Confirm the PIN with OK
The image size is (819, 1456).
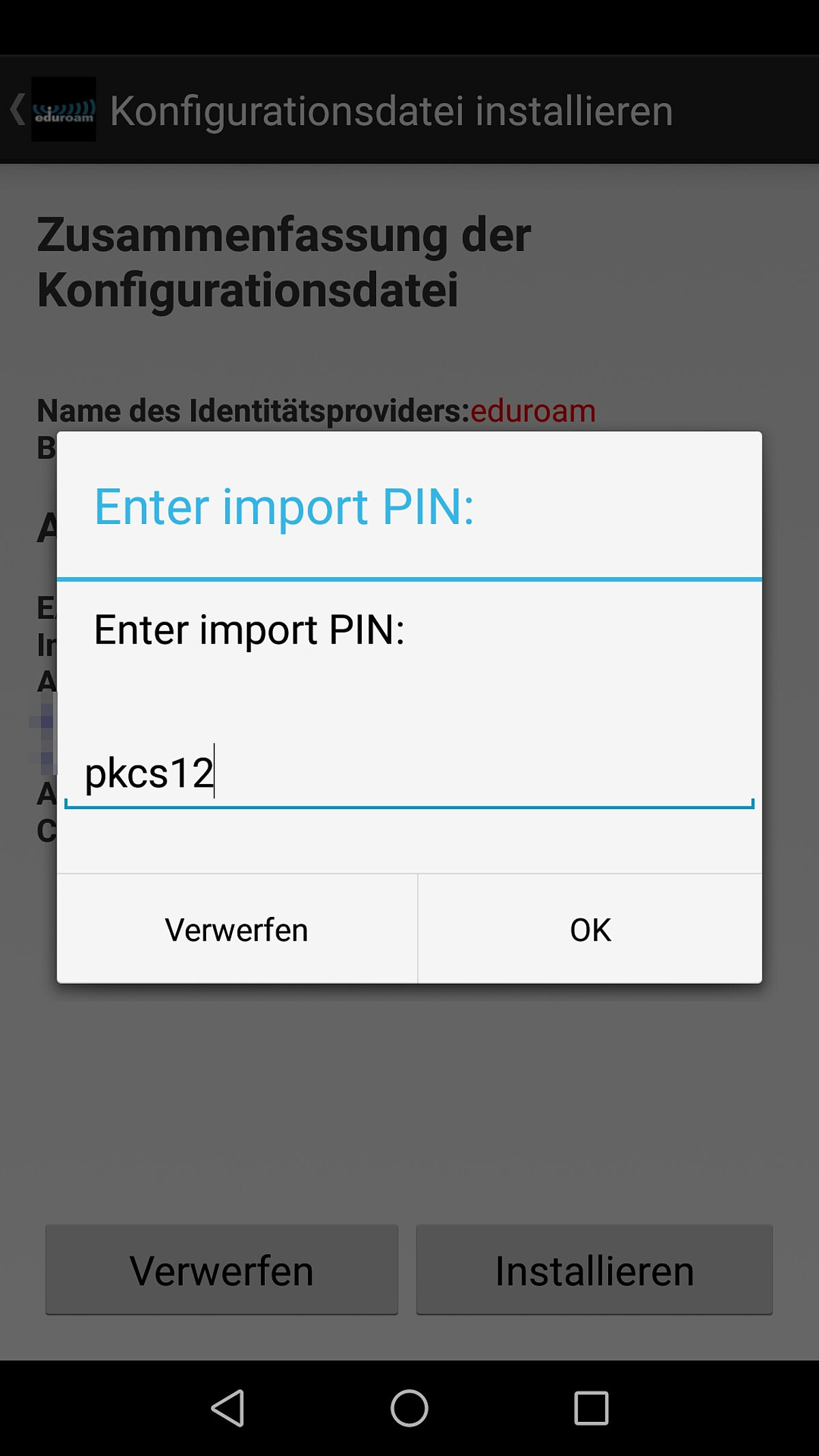(590, 929)
